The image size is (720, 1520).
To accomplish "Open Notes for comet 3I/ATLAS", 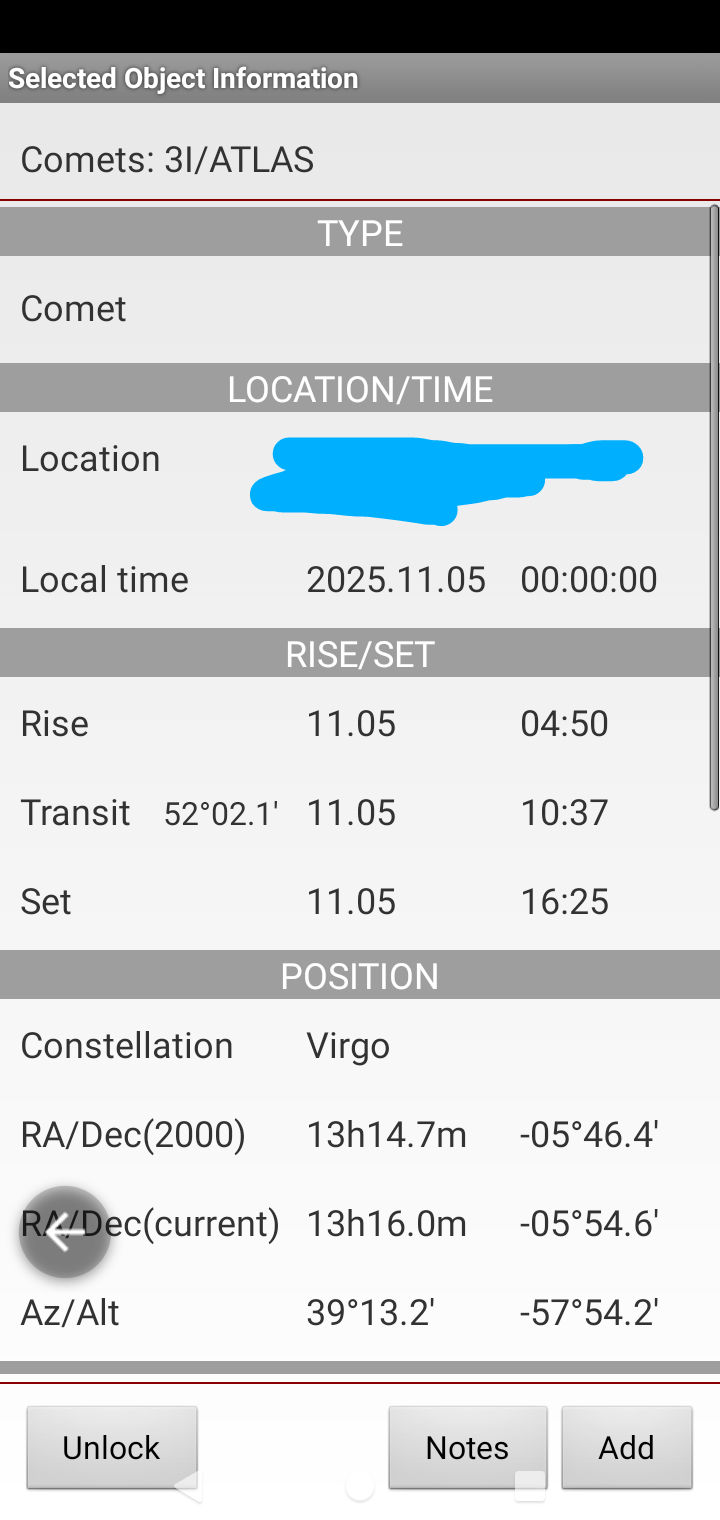I will (467, 1447).
